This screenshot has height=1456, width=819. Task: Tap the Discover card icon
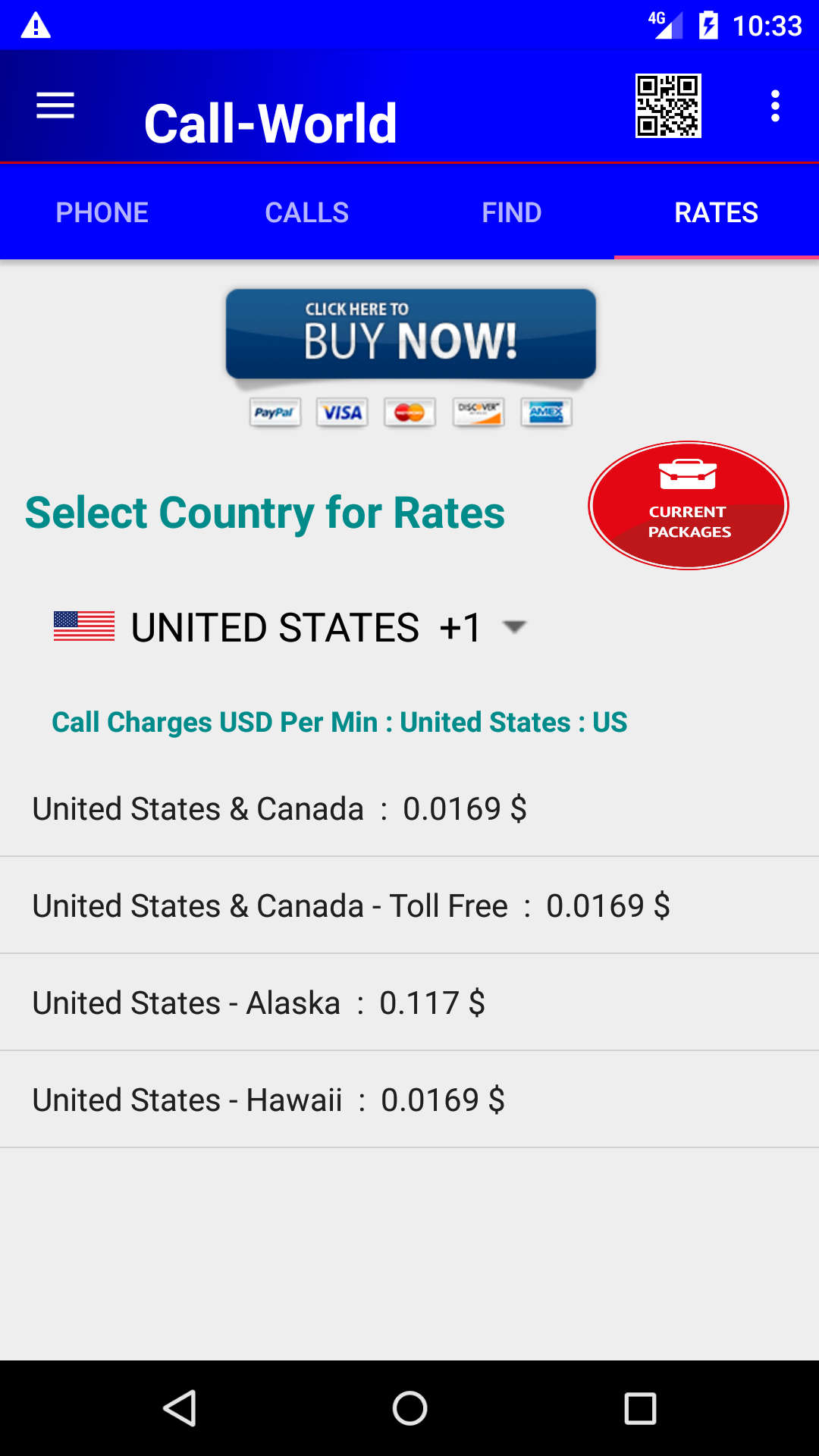coord(479,413)
